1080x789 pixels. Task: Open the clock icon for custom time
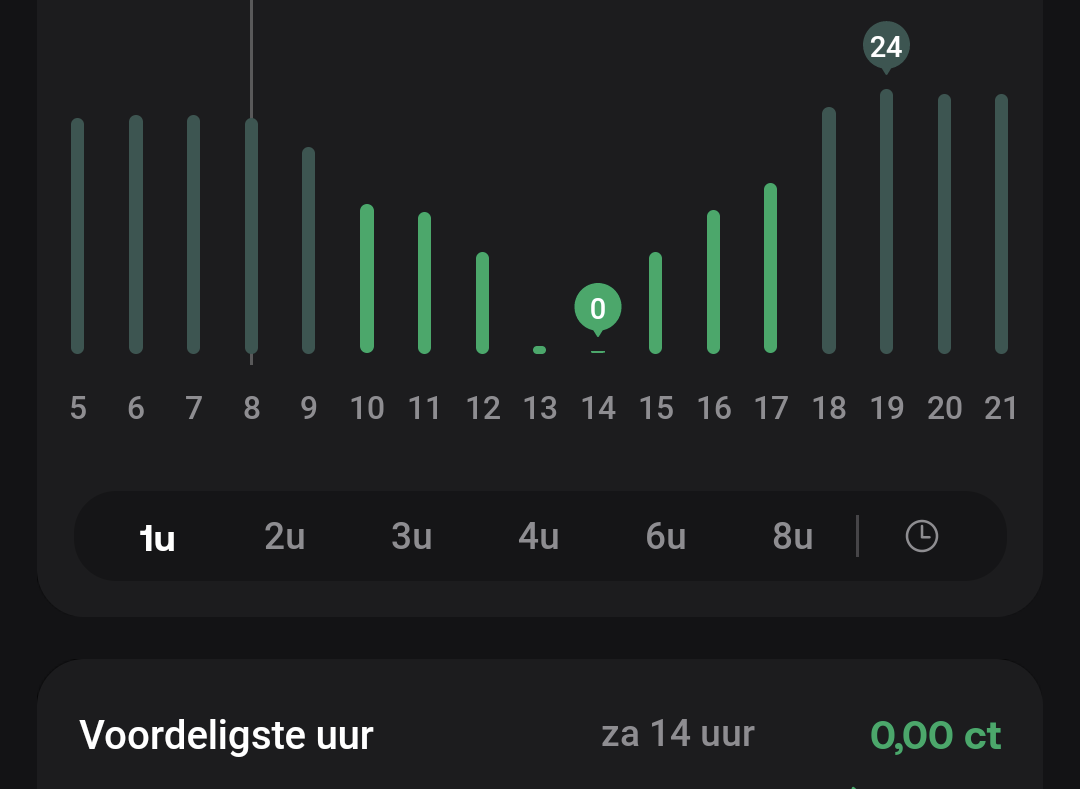coord(922,537)
